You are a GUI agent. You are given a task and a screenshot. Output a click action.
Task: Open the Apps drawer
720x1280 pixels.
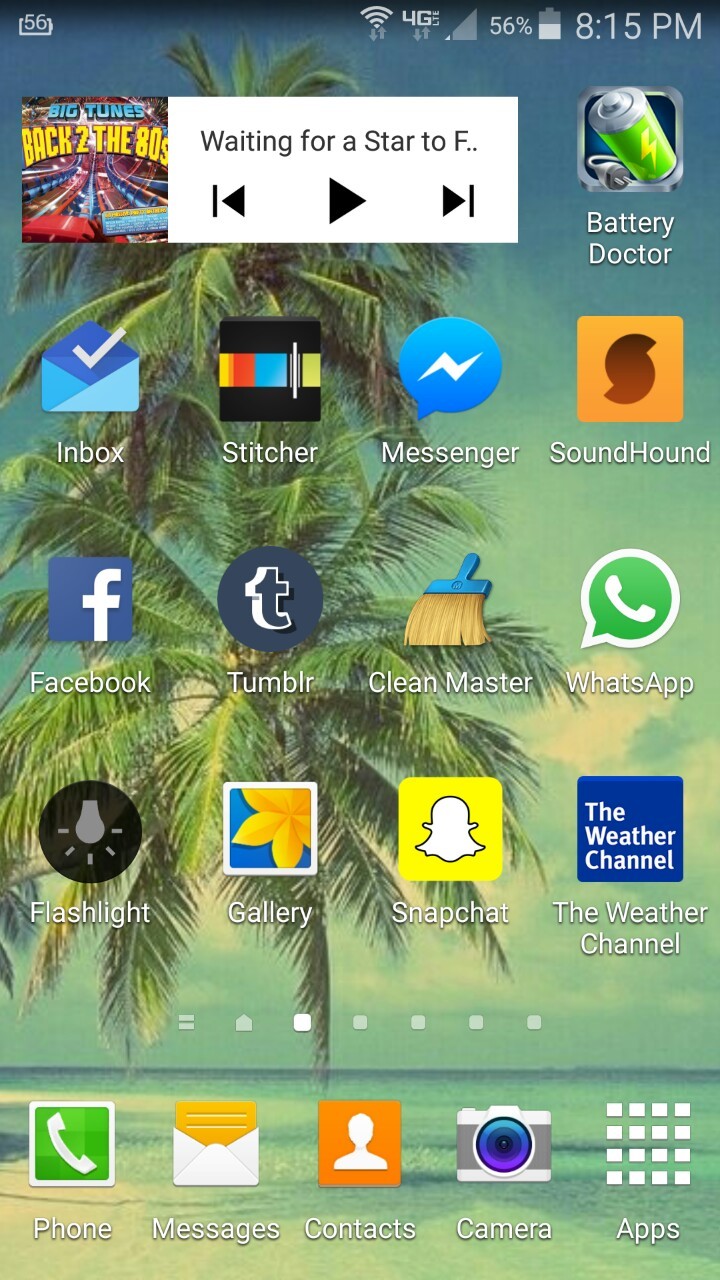pyautogui.click(x=648, y=1144)
